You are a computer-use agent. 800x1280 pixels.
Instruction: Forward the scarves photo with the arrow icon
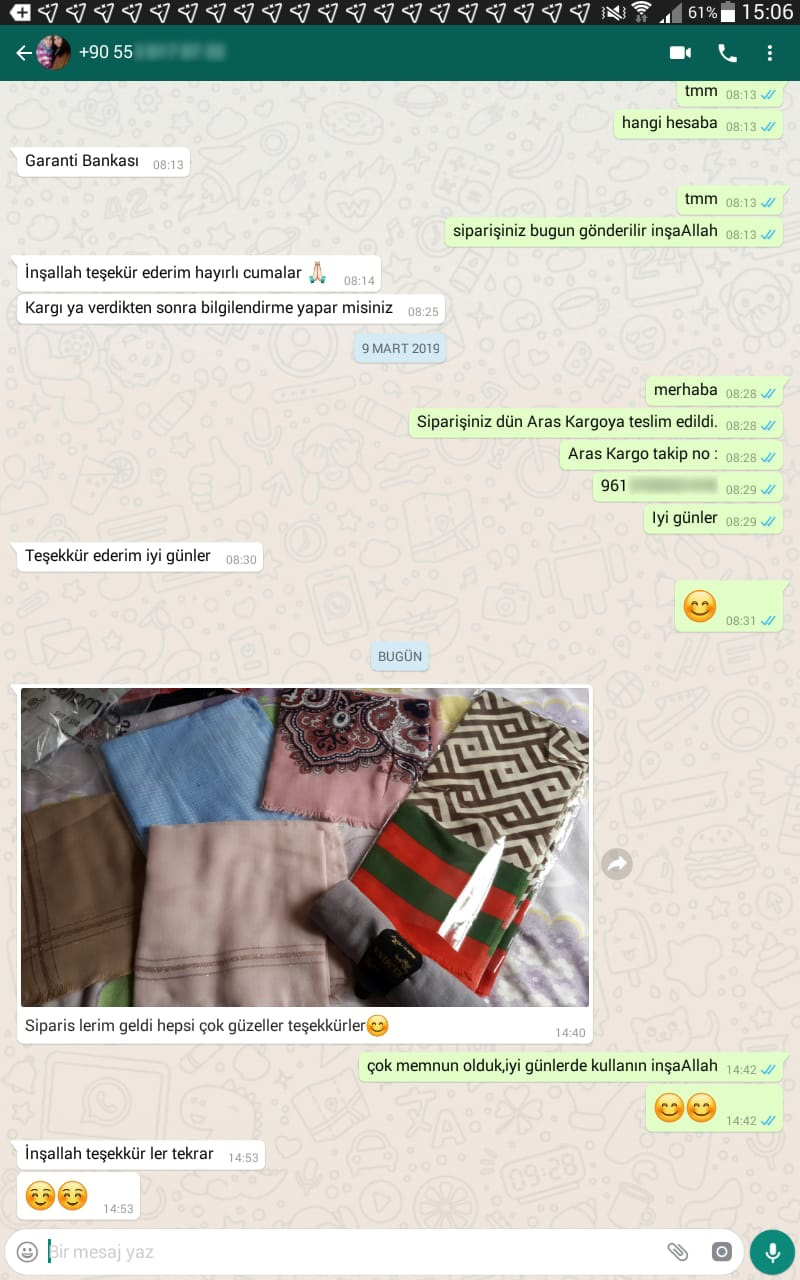[x=617, y=863]
